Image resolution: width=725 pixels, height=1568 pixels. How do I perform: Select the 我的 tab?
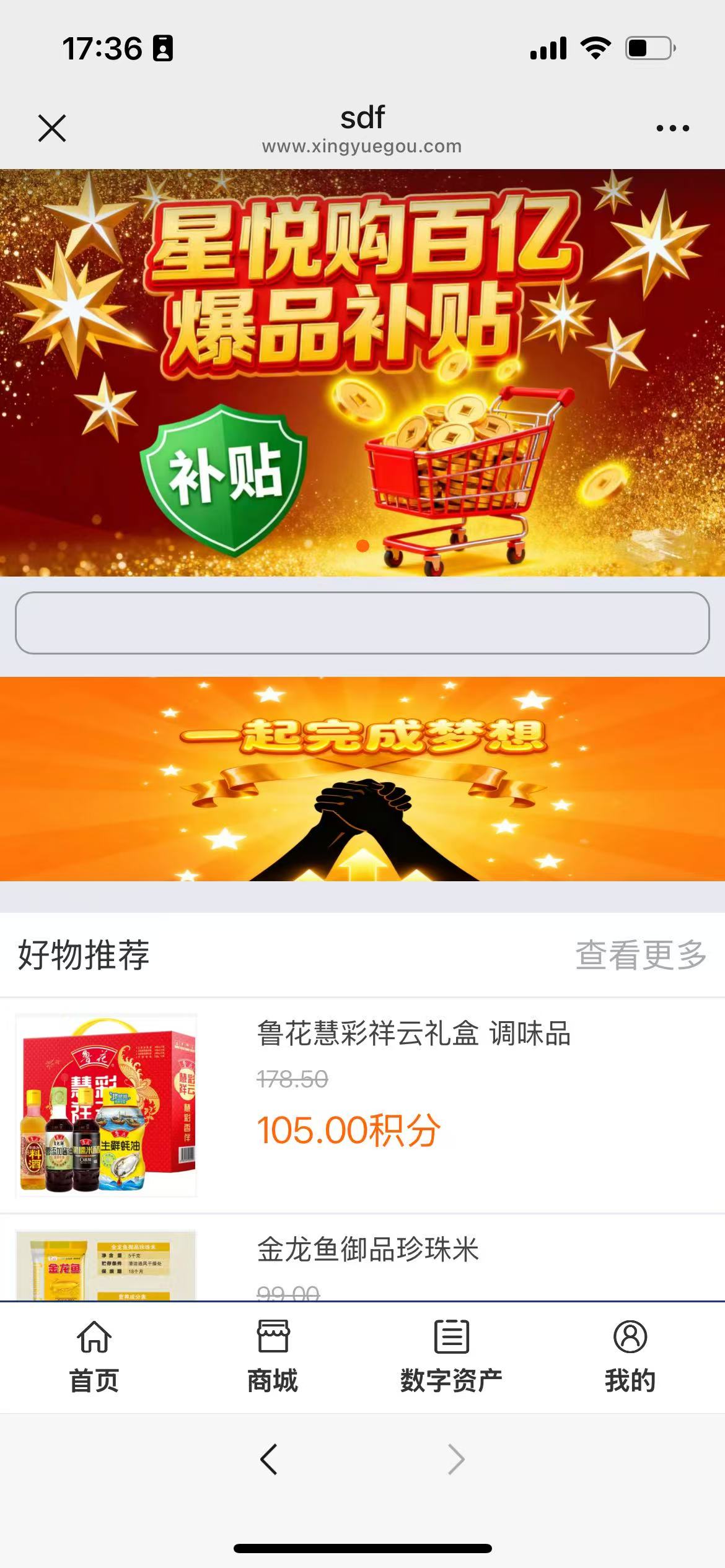(630, 1354)
